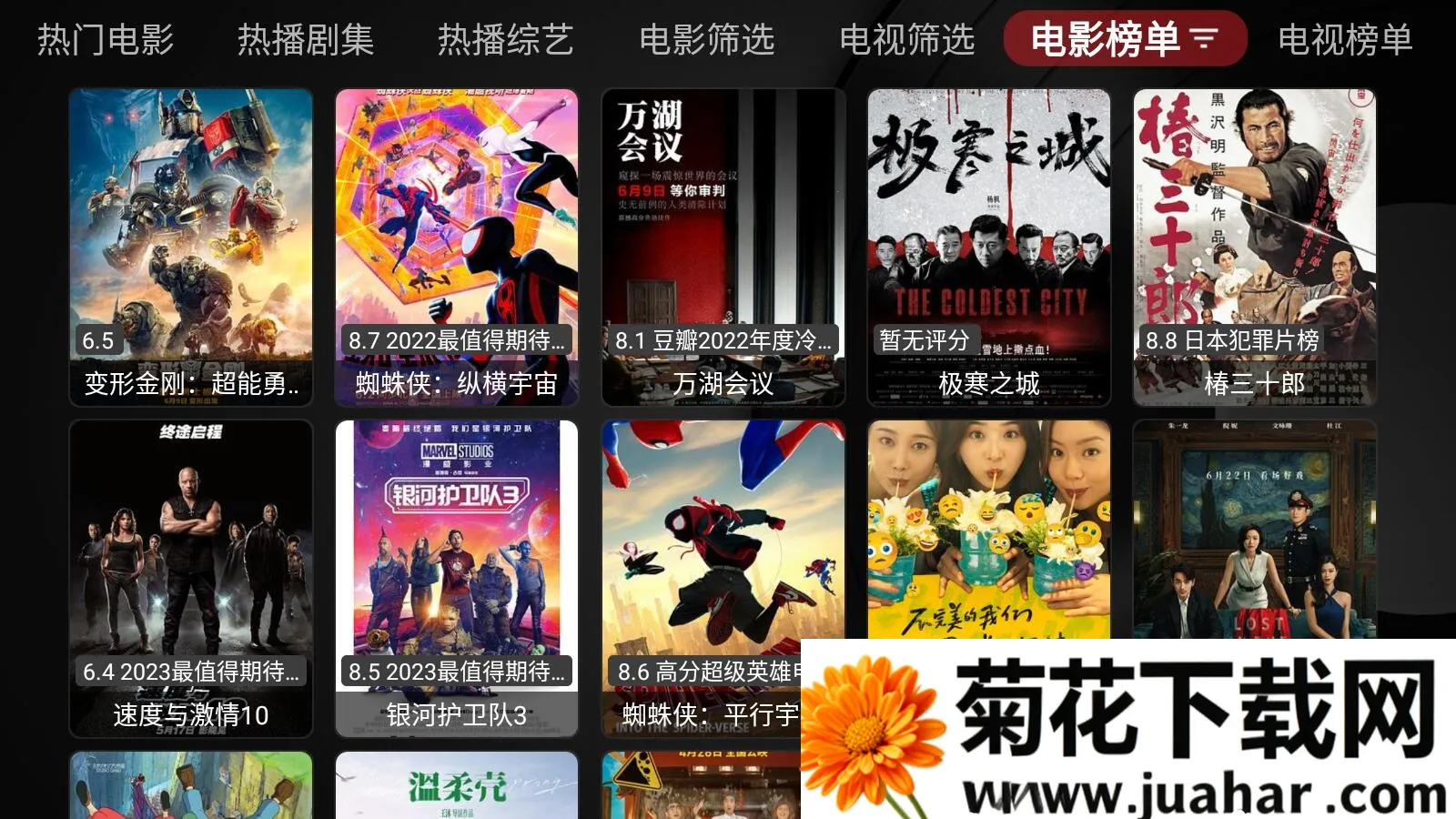Switch to the 热播剧集 tab
This screenshot has height=819, width=1456.
[306, 39]
